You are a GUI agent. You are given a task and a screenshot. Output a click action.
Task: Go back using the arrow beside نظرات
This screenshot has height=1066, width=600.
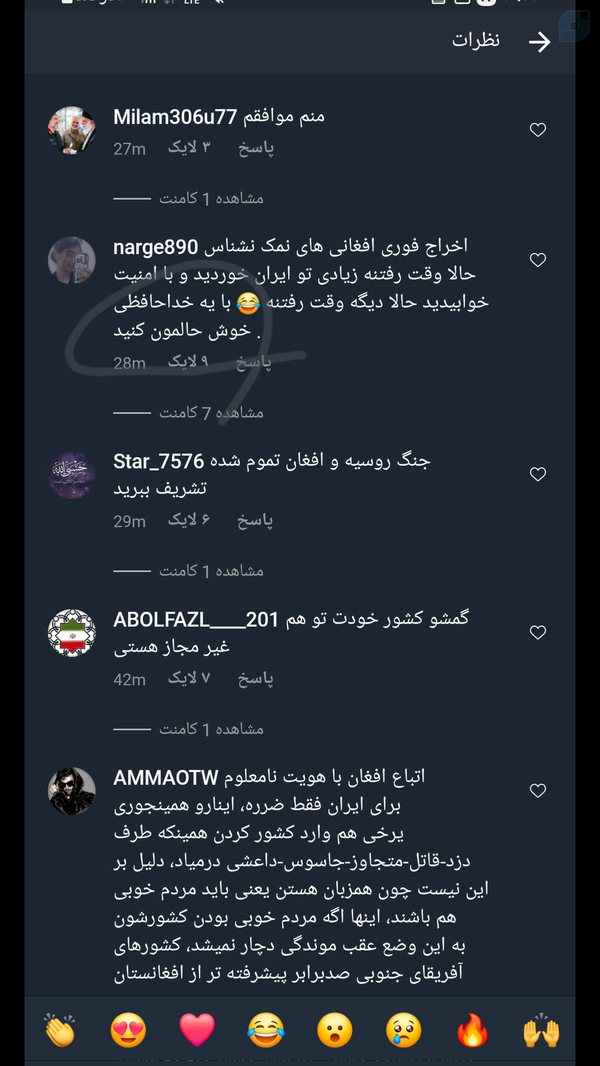(539, 42)
